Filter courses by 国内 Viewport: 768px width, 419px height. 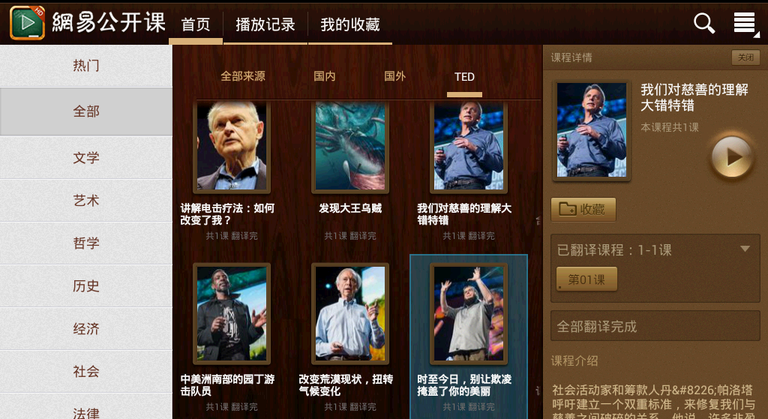(324, 76)
